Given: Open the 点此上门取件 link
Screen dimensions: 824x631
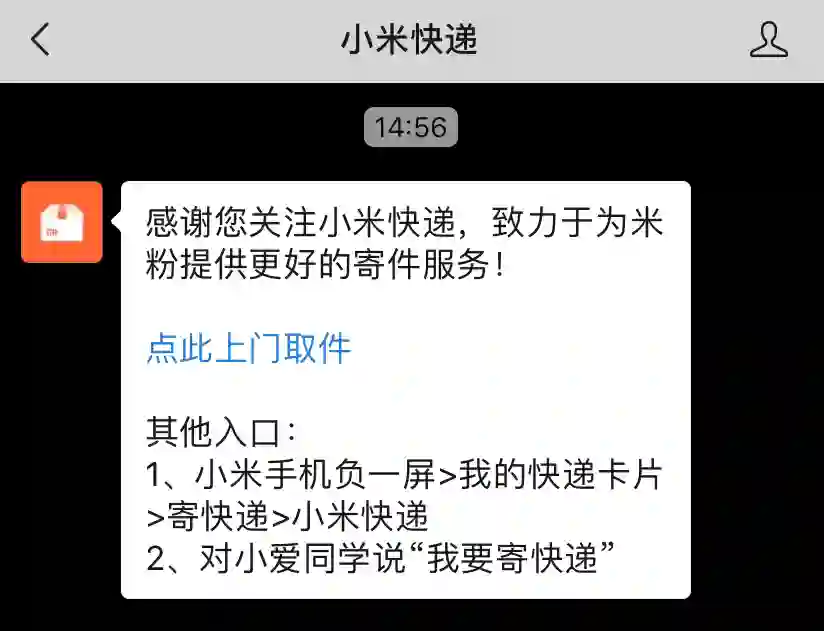Looking at the screenshot, I should (249, 349).
